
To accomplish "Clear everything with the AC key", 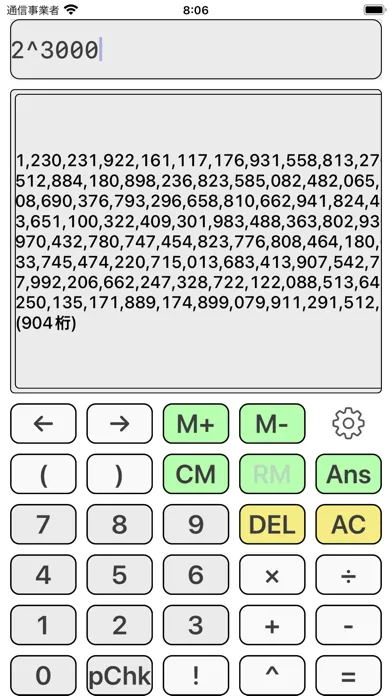I will pos(348,524).
